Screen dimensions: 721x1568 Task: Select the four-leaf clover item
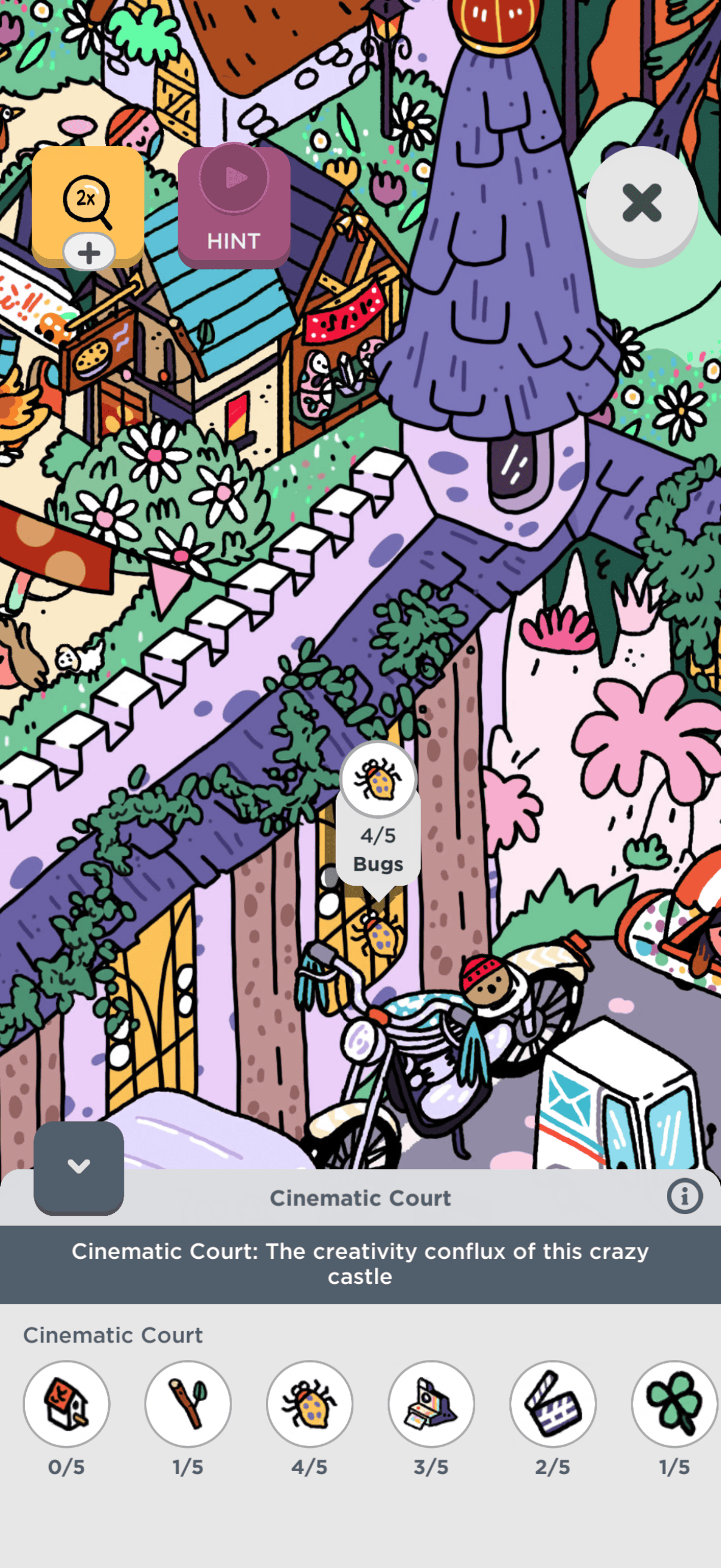pyautogui.click(x=674, y=1403)
